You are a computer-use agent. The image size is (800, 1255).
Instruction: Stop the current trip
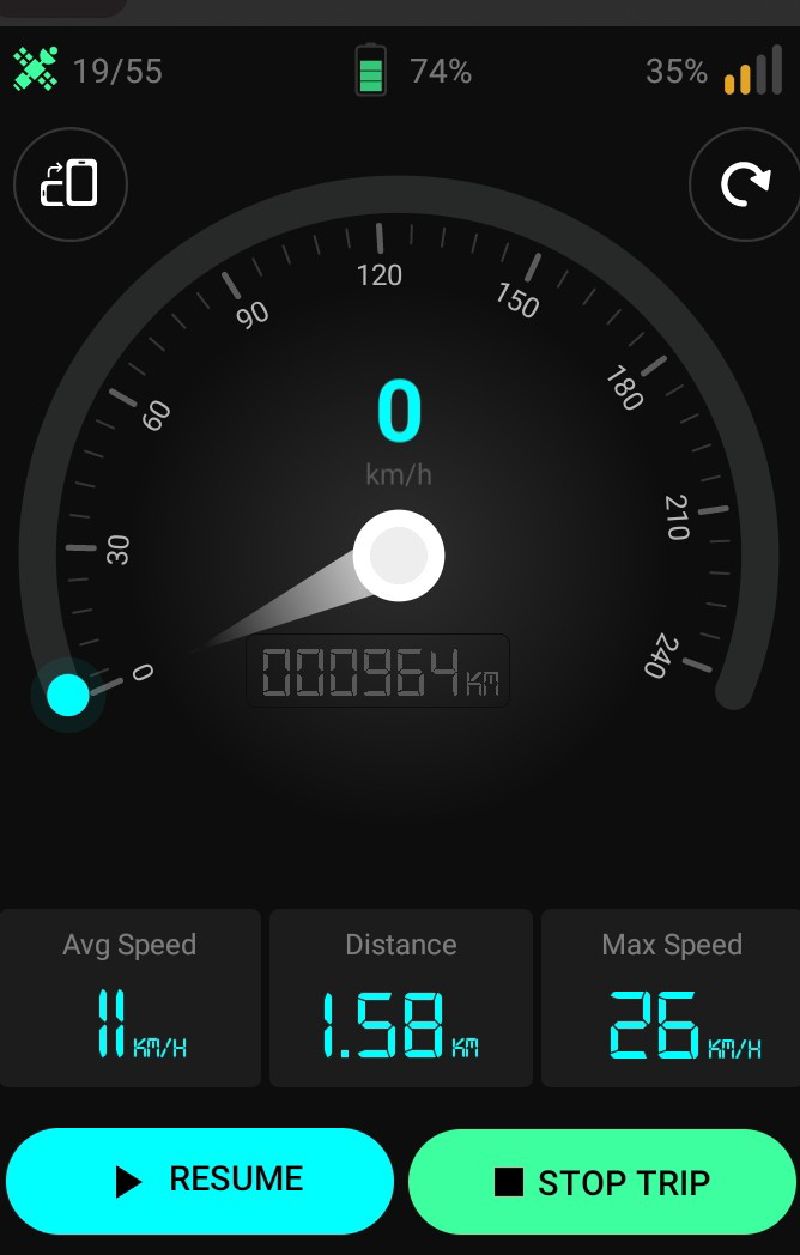pos(602,1182)
